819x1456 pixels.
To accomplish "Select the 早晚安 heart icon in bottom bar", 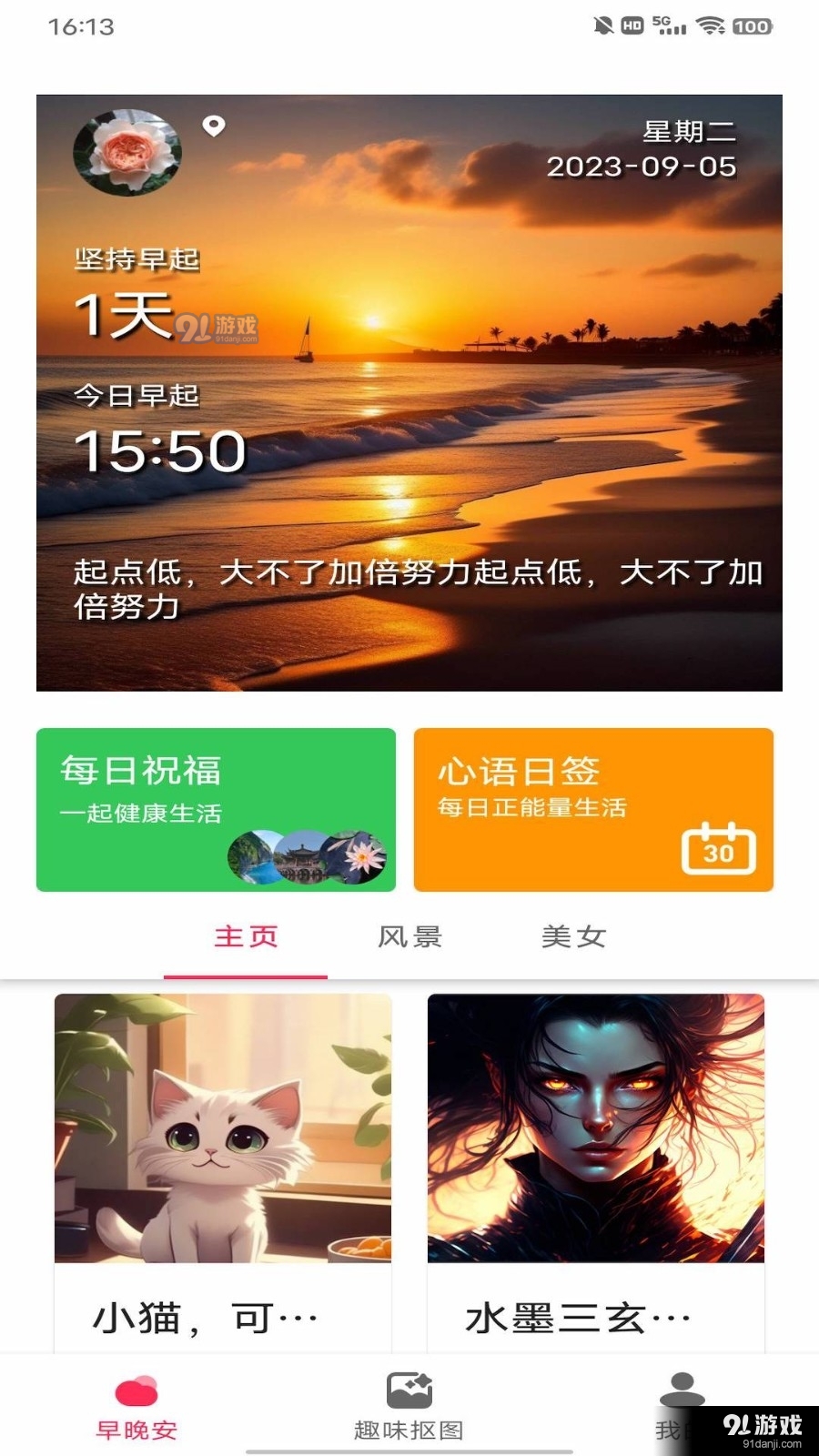I will point(137,1390).
